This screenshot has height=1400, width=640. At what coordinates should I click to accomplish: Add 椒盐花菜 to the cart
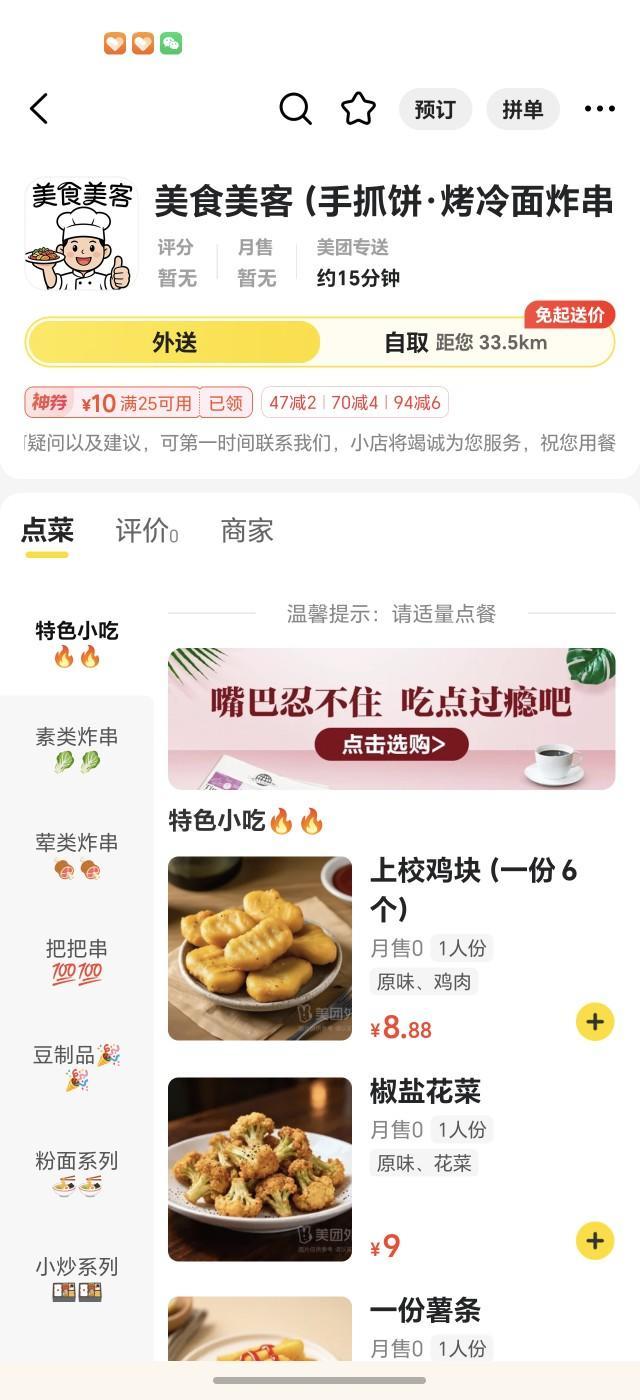(x=595, y=1241)
